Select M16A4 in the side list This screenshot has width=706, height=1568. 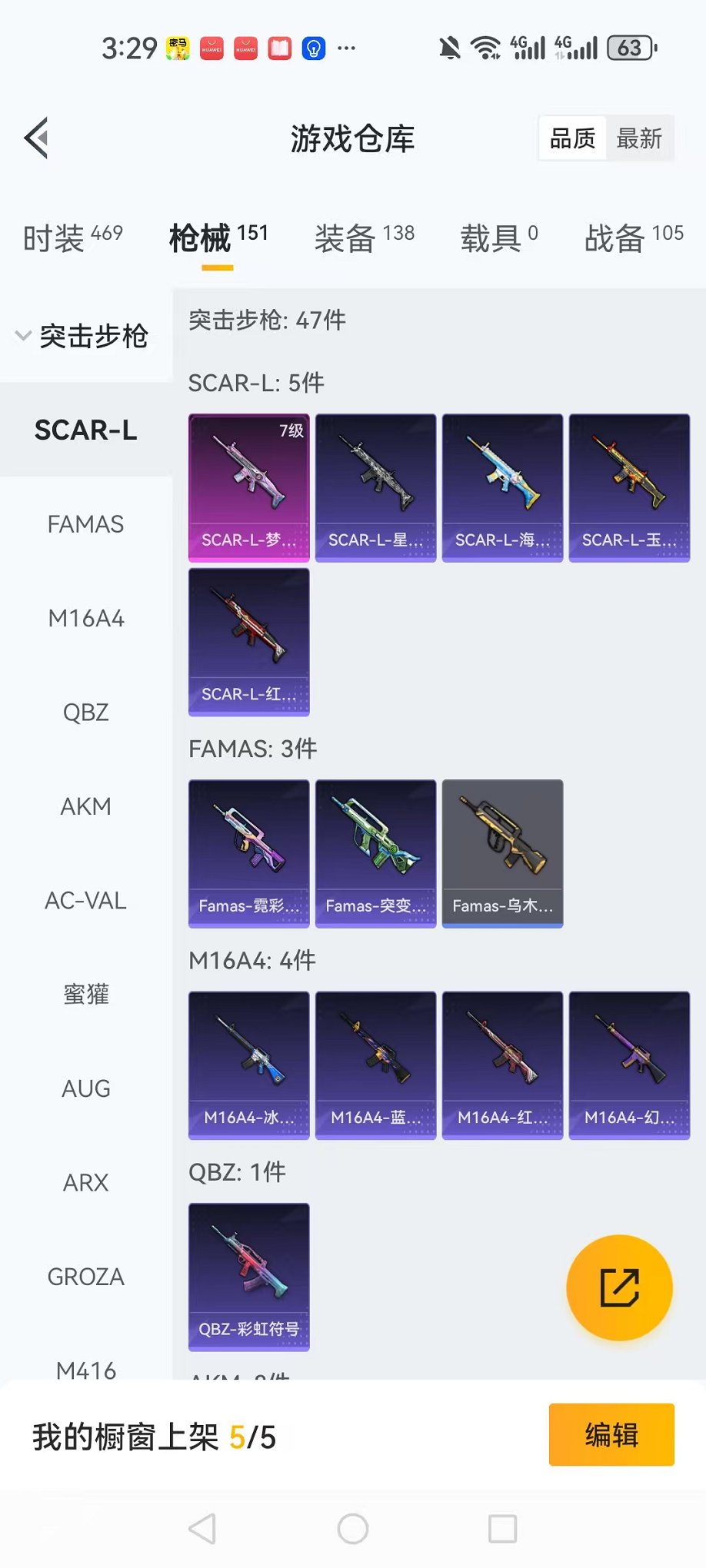[85, 618]
